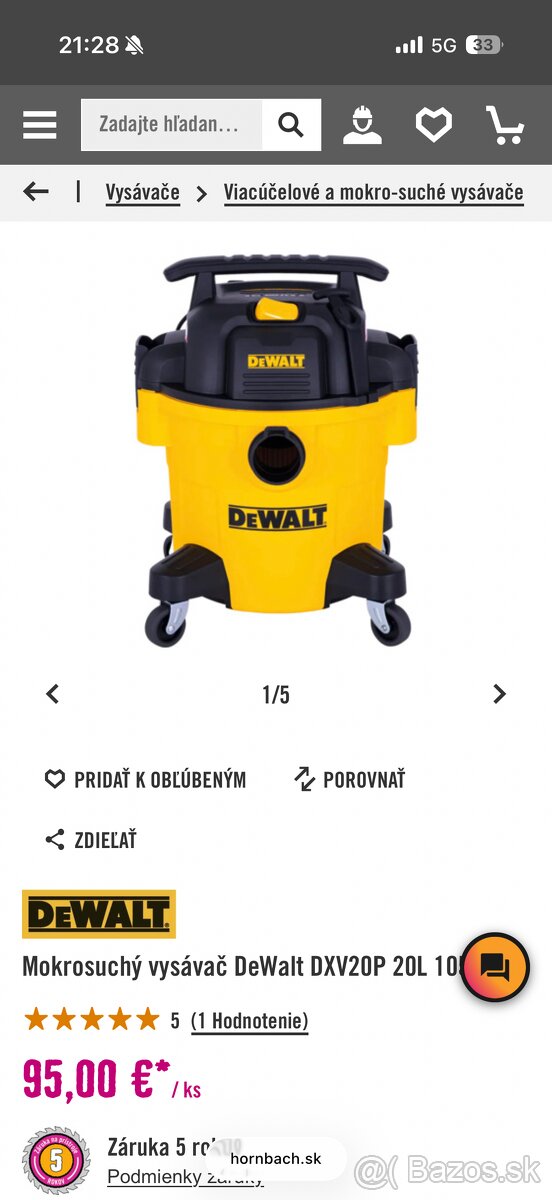Show the previous product image
552x1200 pixels.
tap(53, 694)
